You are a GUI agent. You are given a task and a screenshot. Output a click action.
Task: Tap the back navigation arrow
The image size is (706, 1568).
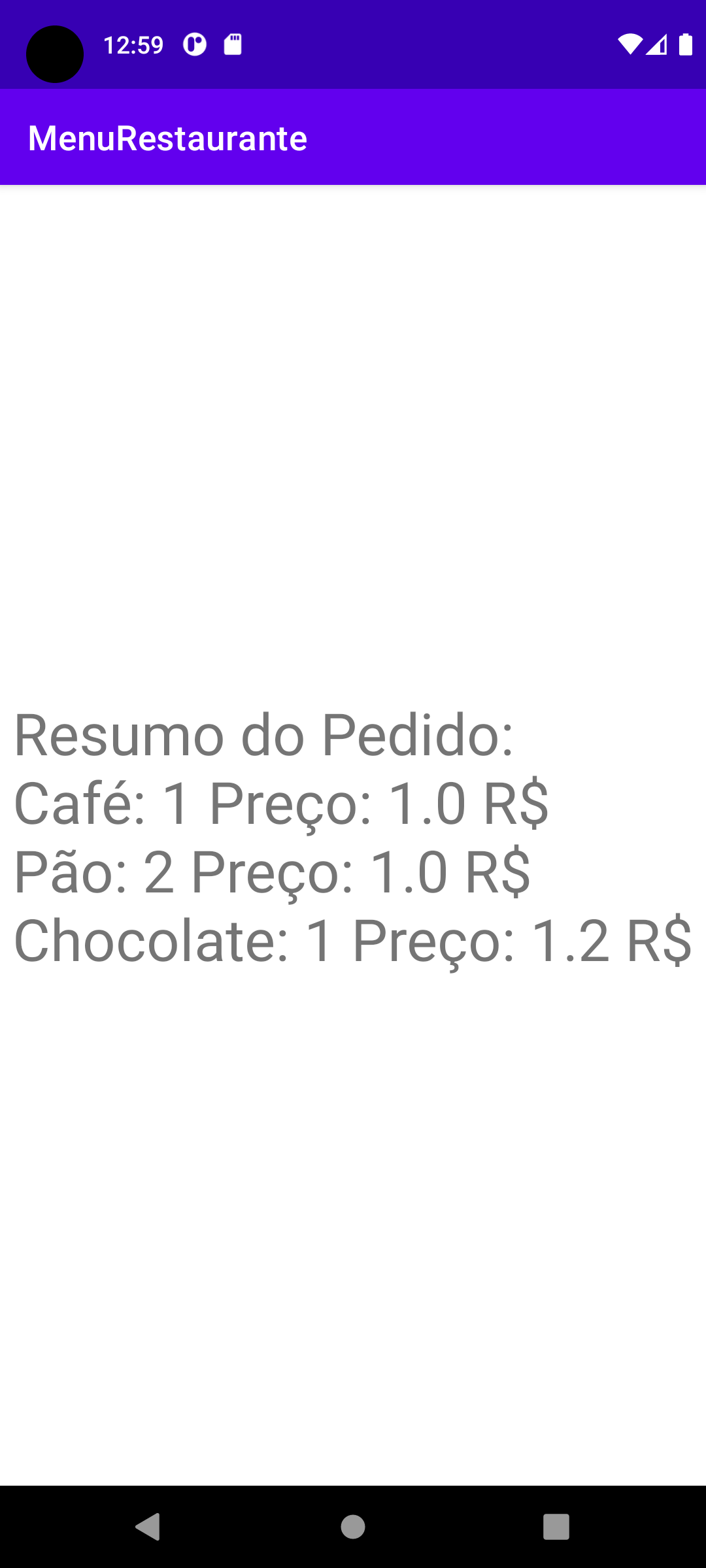click(x=150, y=1527)
